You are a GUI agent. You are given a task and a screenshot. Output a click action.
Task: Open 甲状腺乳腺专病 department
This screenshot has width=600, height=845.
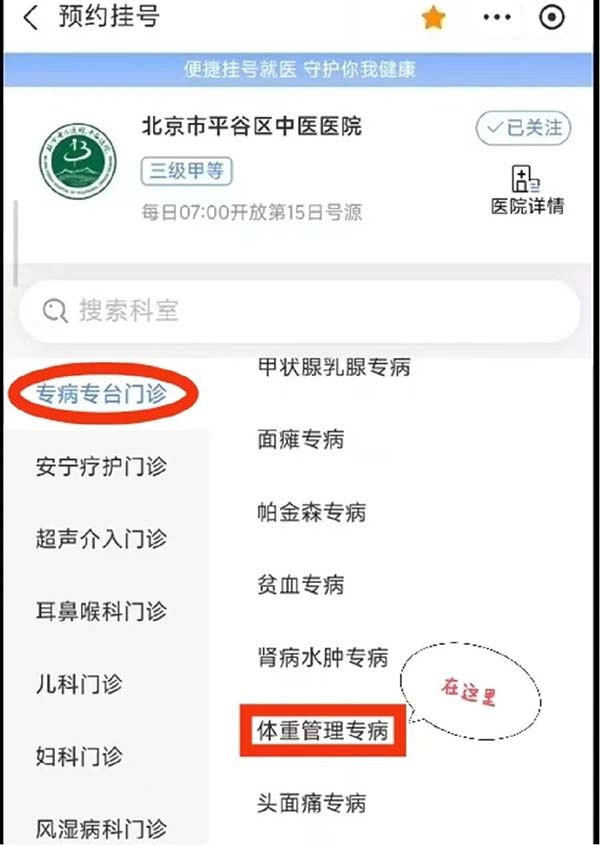click(333, 367)
